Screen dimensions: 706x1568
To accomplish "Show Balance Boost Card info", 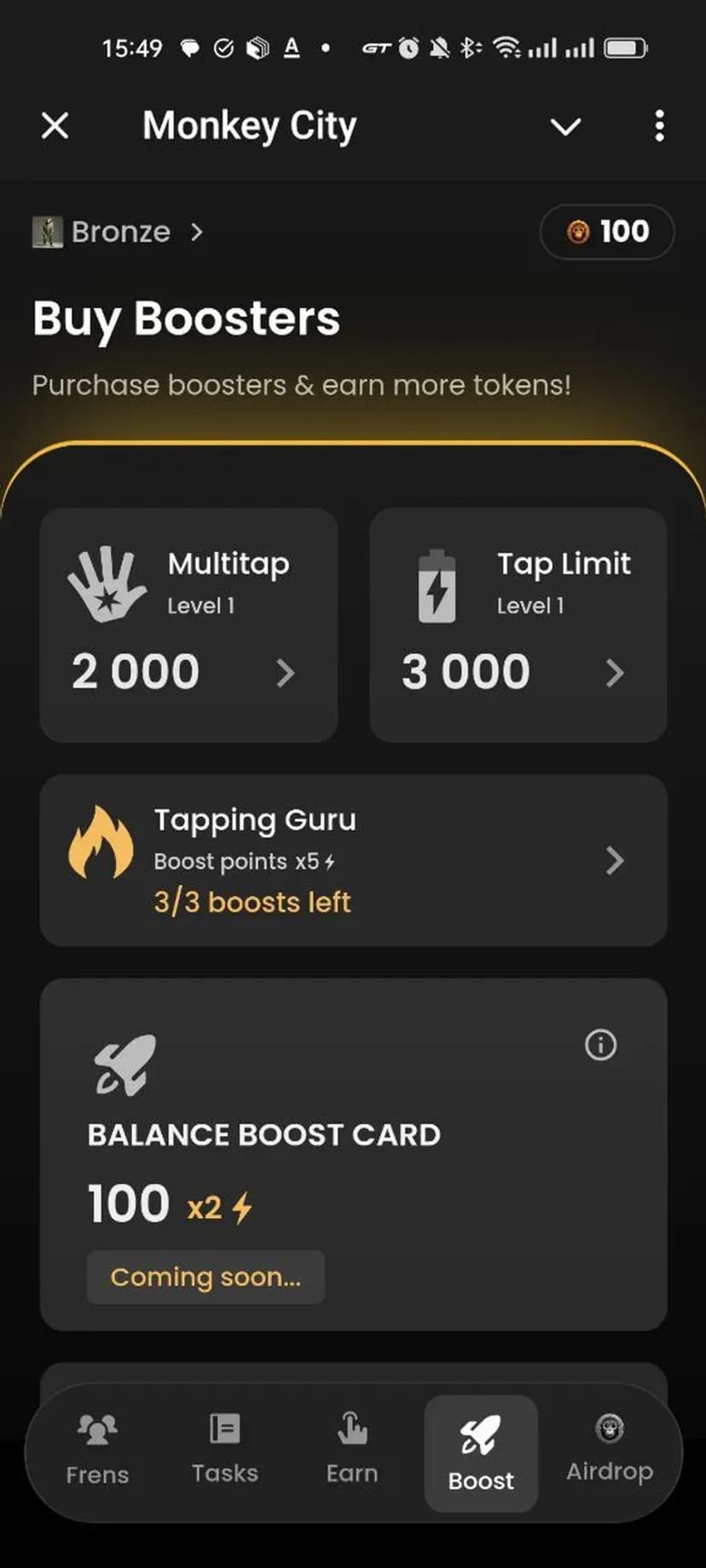I will click(600, 1045).
